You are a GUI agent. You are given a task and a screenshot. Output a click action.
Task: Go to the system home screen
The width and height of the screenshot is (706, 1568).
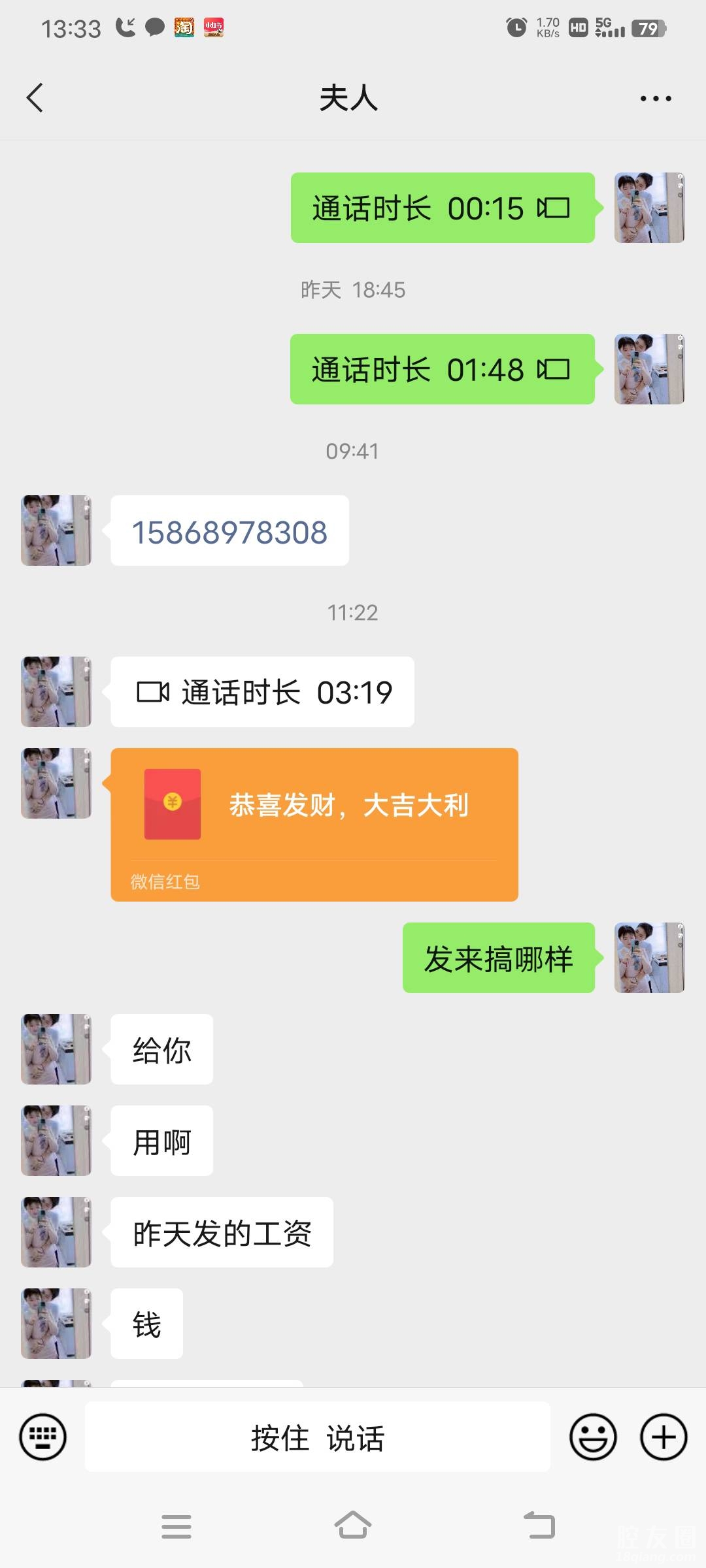pyautogui.click(x=353, y=1526)
